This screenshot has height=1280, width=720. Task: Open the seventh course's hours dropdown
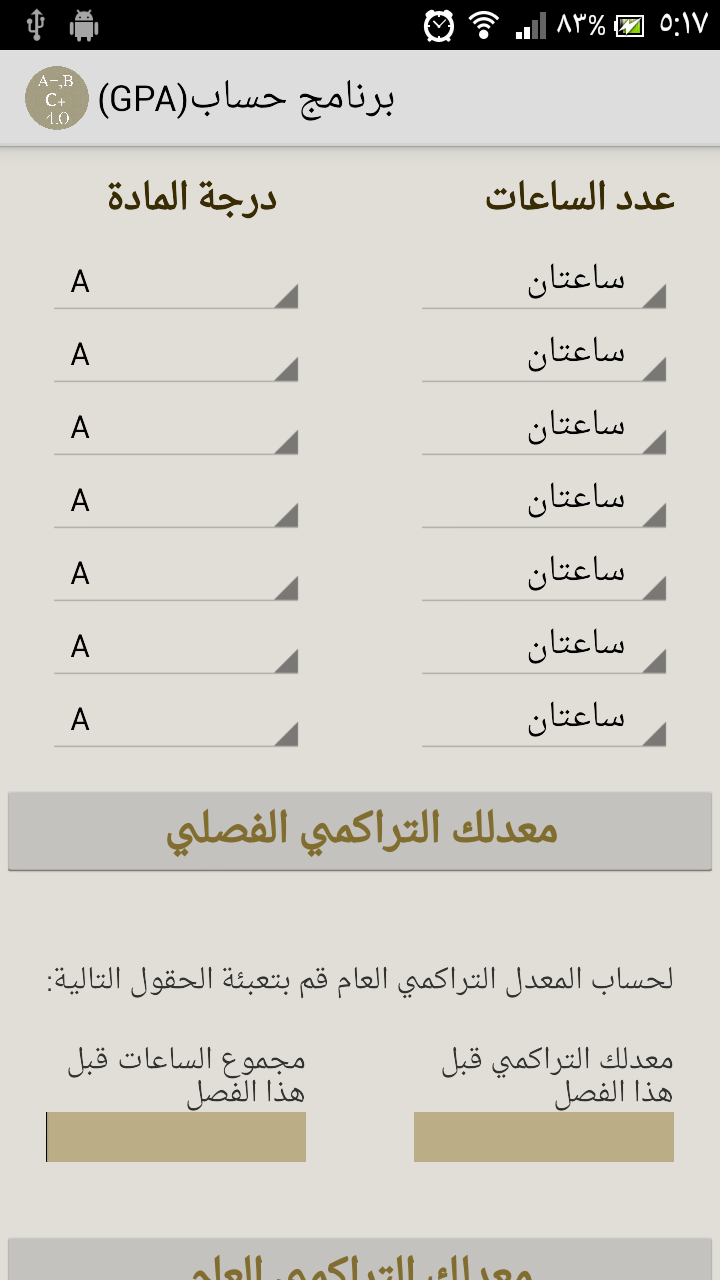tap(544, 719)
